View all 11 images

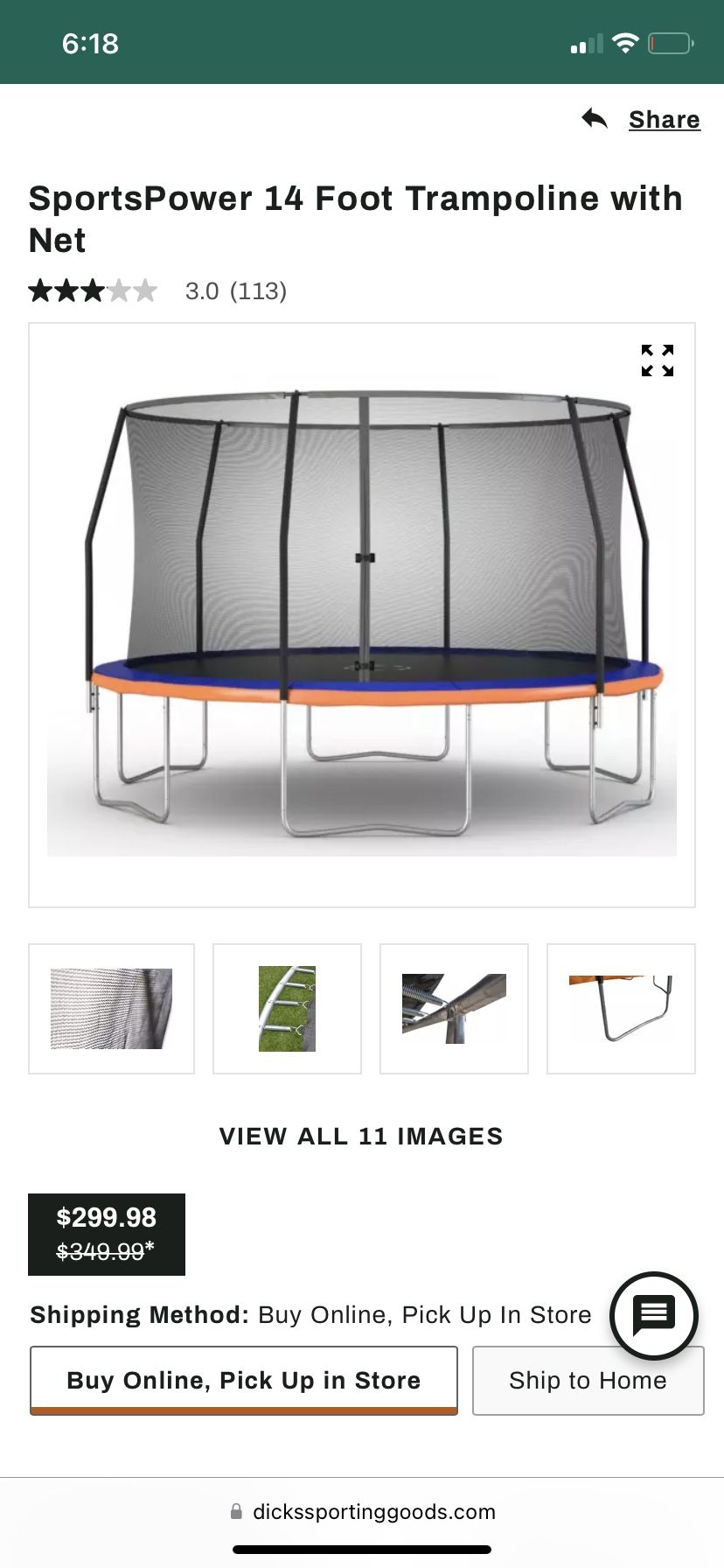click(x=361, y=1136)
